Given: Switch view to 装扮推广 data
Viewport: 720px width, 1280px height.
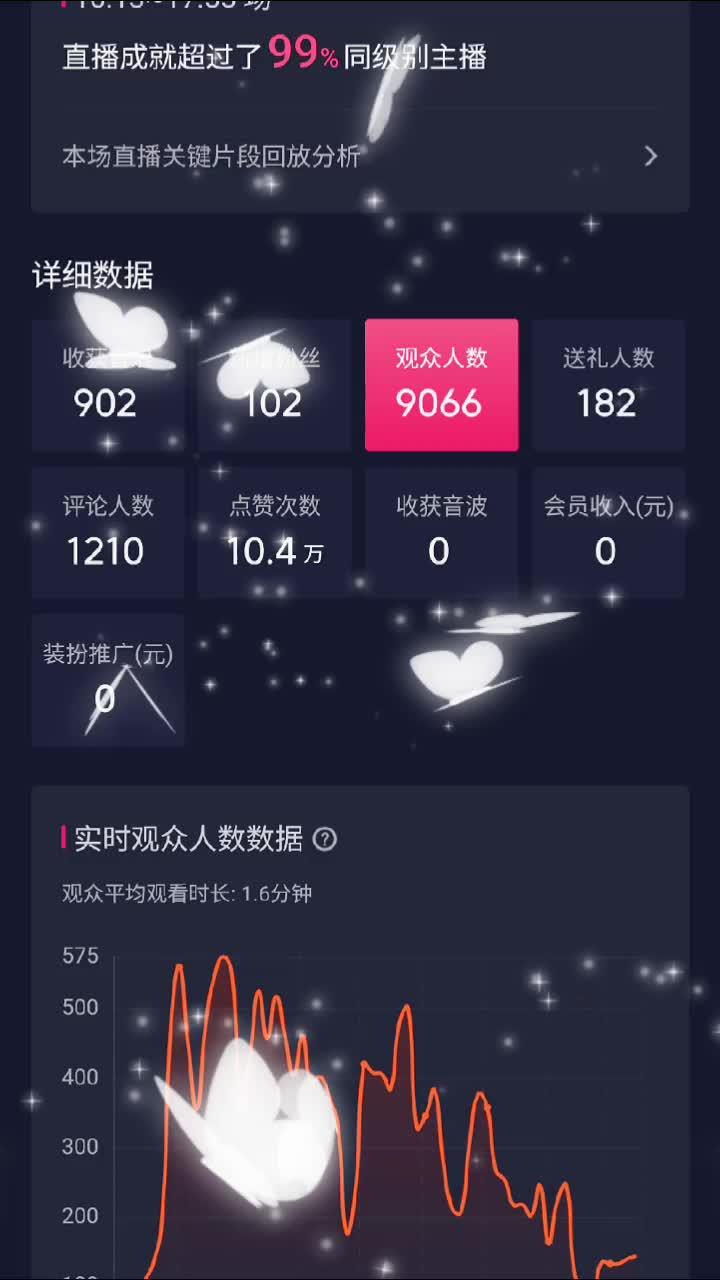Looking at the screenshot, I should tap(108, 678).
